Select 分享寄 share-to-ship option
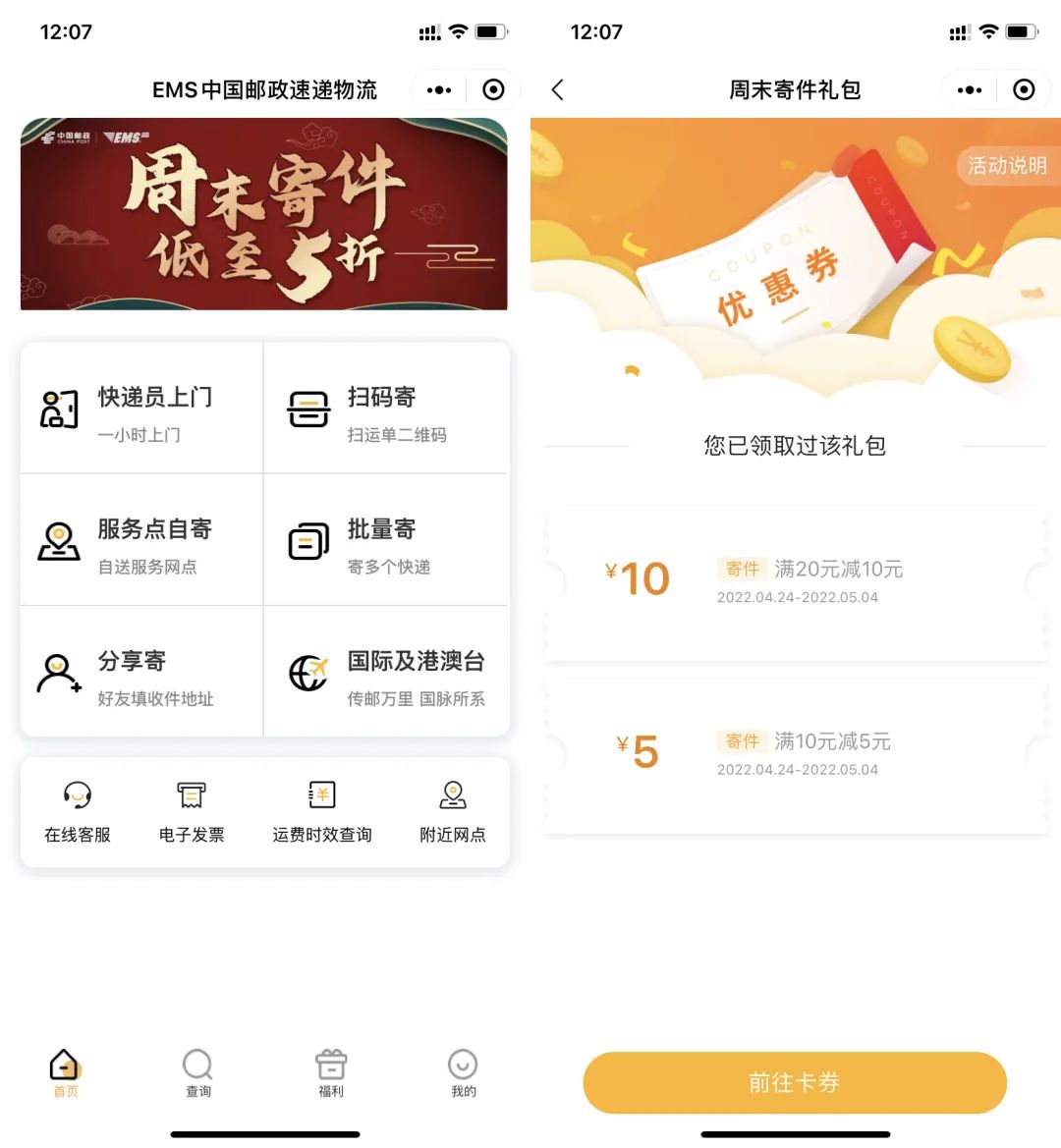This screenshot has width=1061, height=1148. (141, 673)
